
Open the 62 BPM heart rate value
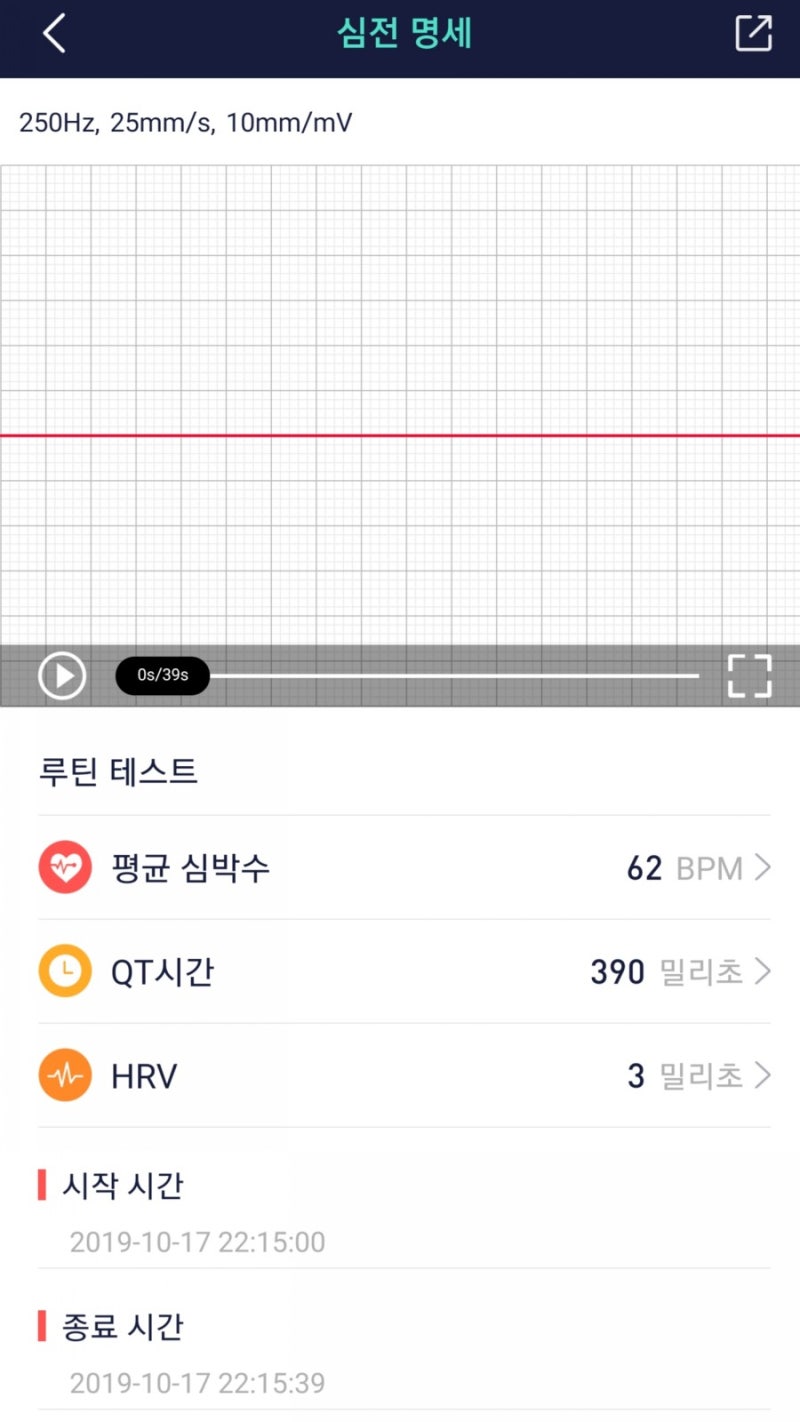click(x=686, y=867)
